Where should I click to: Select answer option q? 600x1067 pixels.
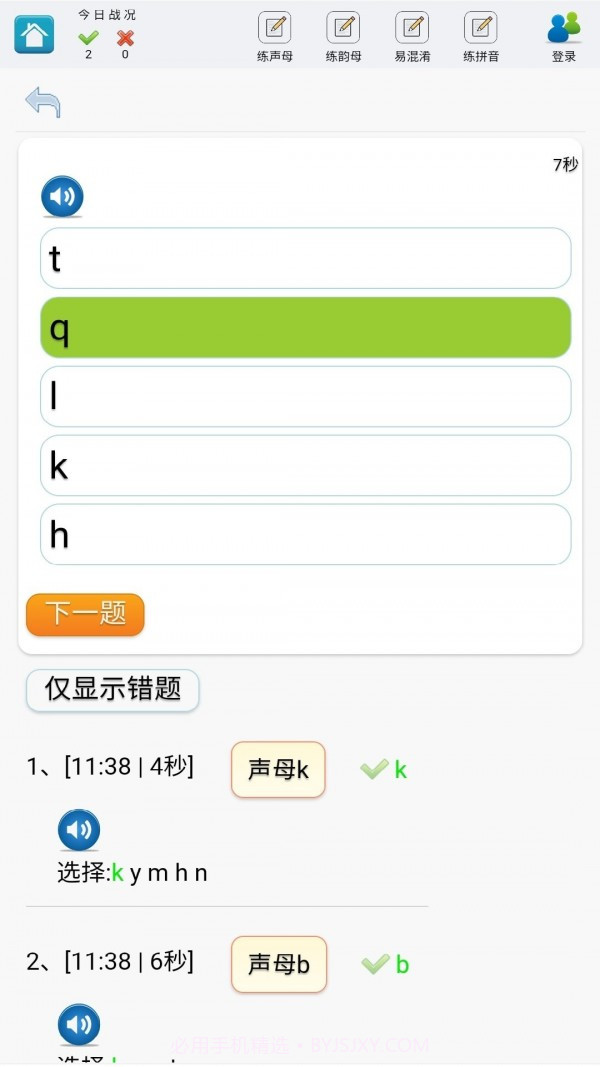305,328
